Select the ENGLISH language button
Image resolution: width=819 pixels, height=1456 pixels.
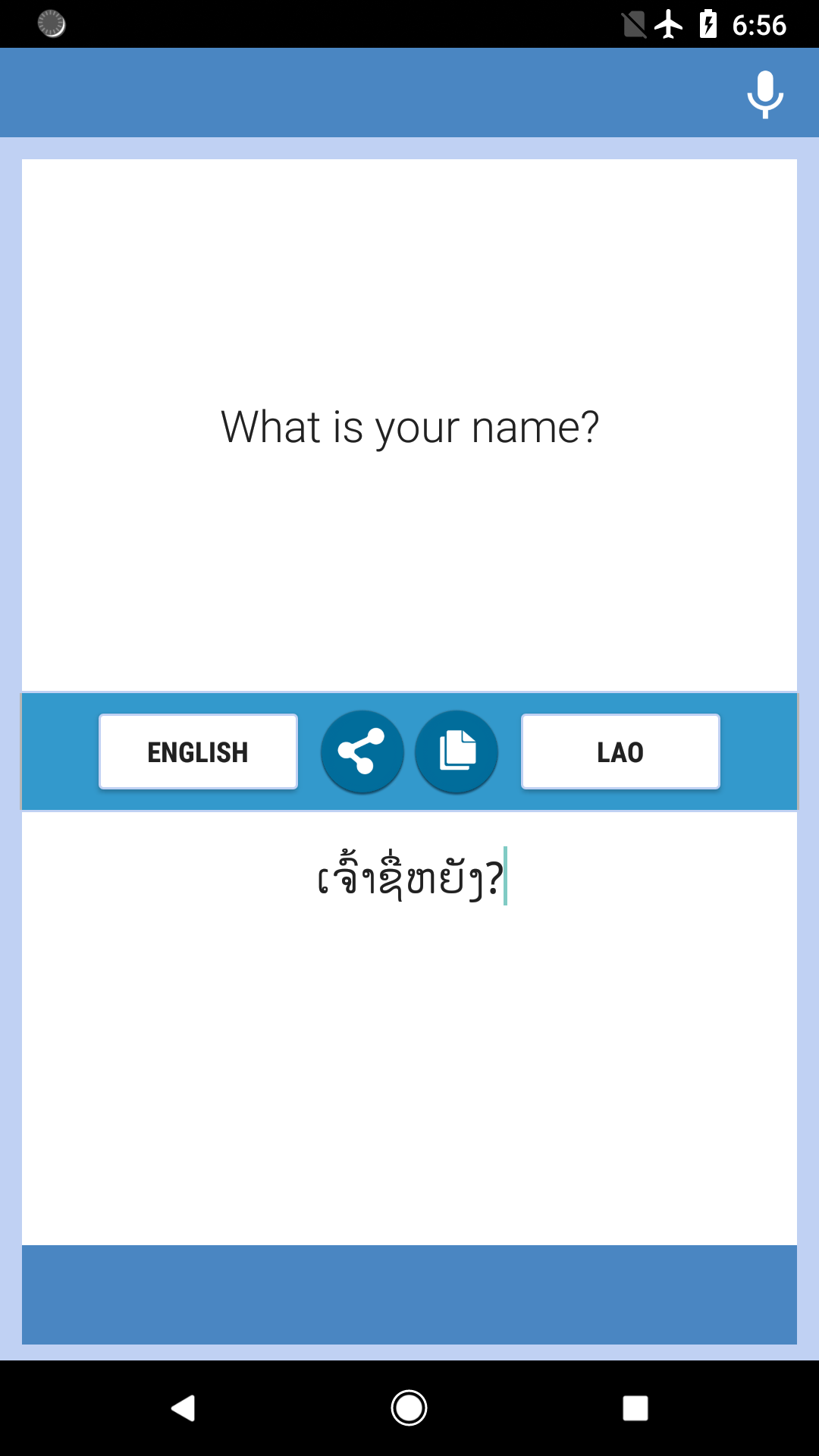coord(198,752)
